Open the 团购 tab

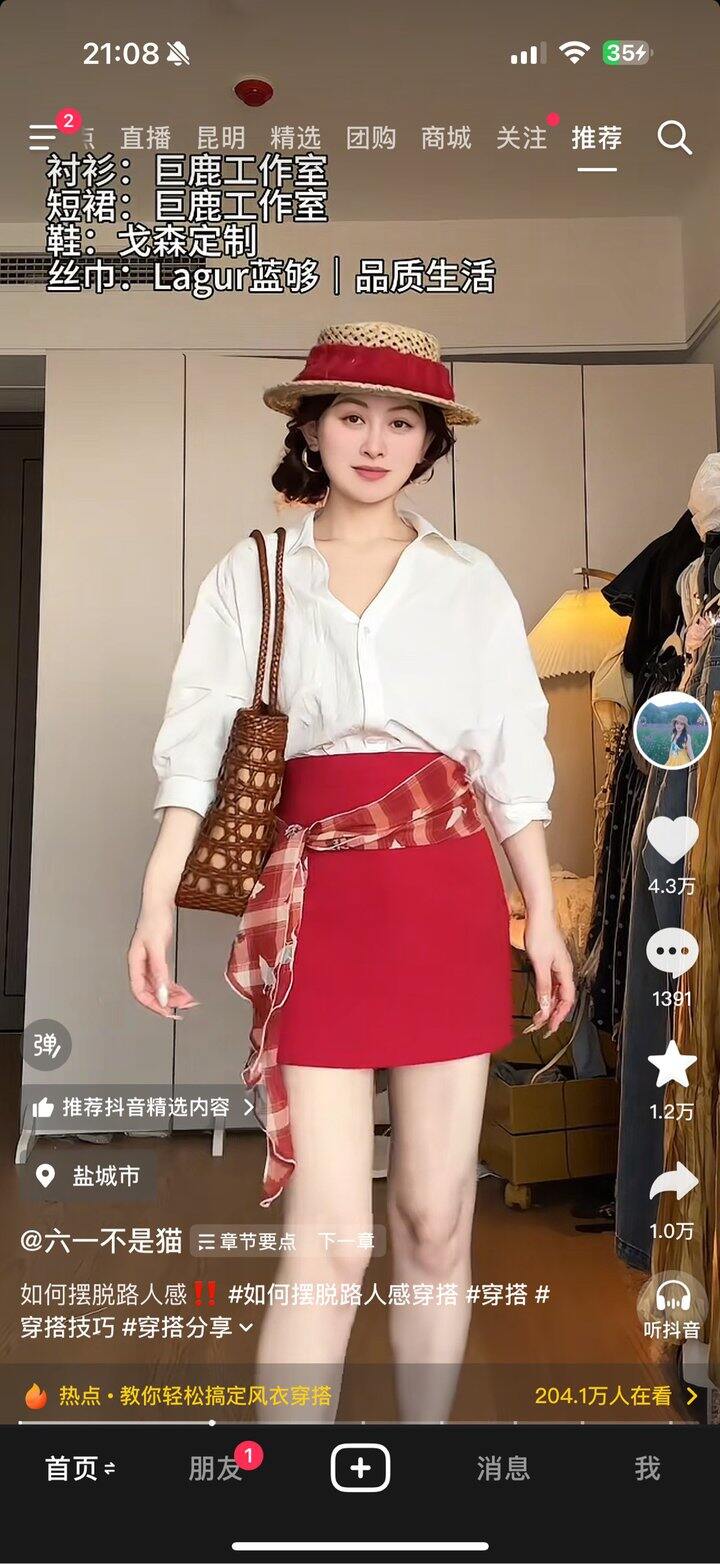370,138
